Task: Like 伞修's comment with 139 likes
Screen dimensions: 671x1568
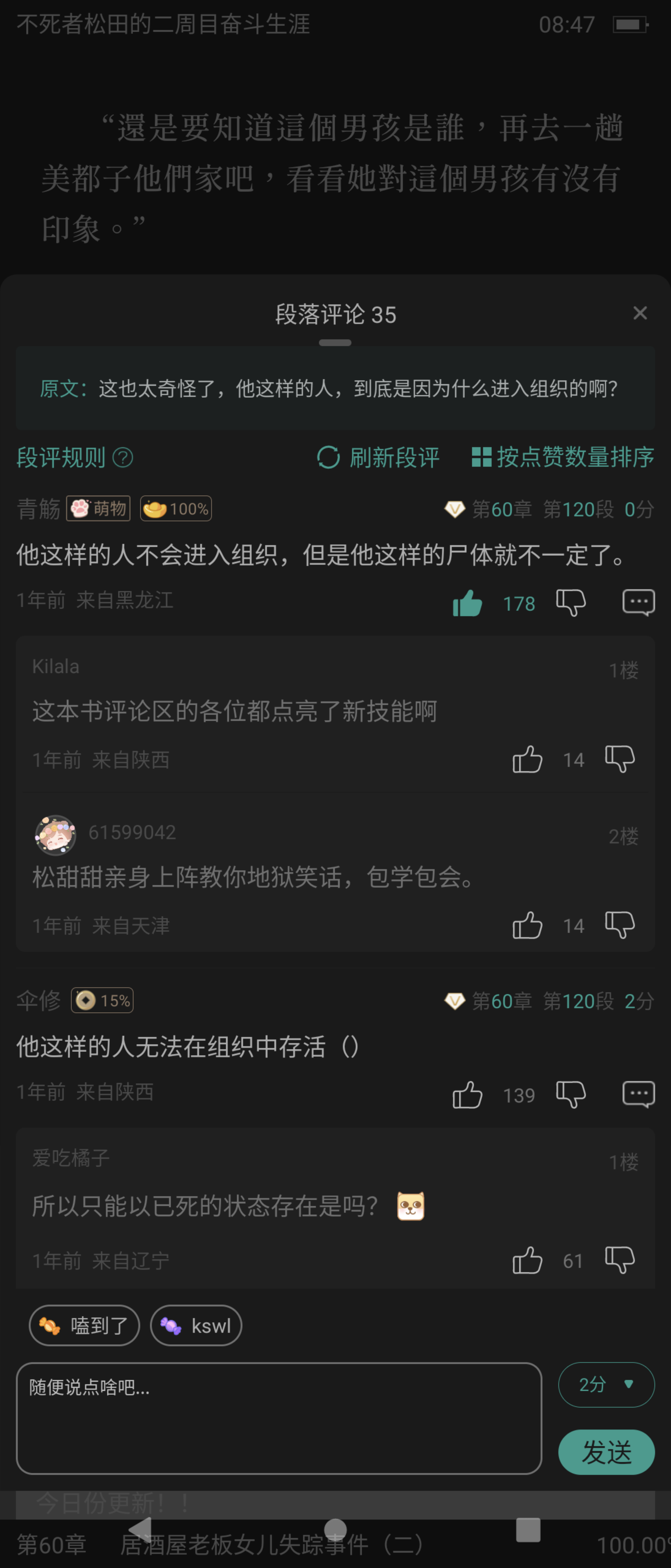Action: [x=467, y=1094]
